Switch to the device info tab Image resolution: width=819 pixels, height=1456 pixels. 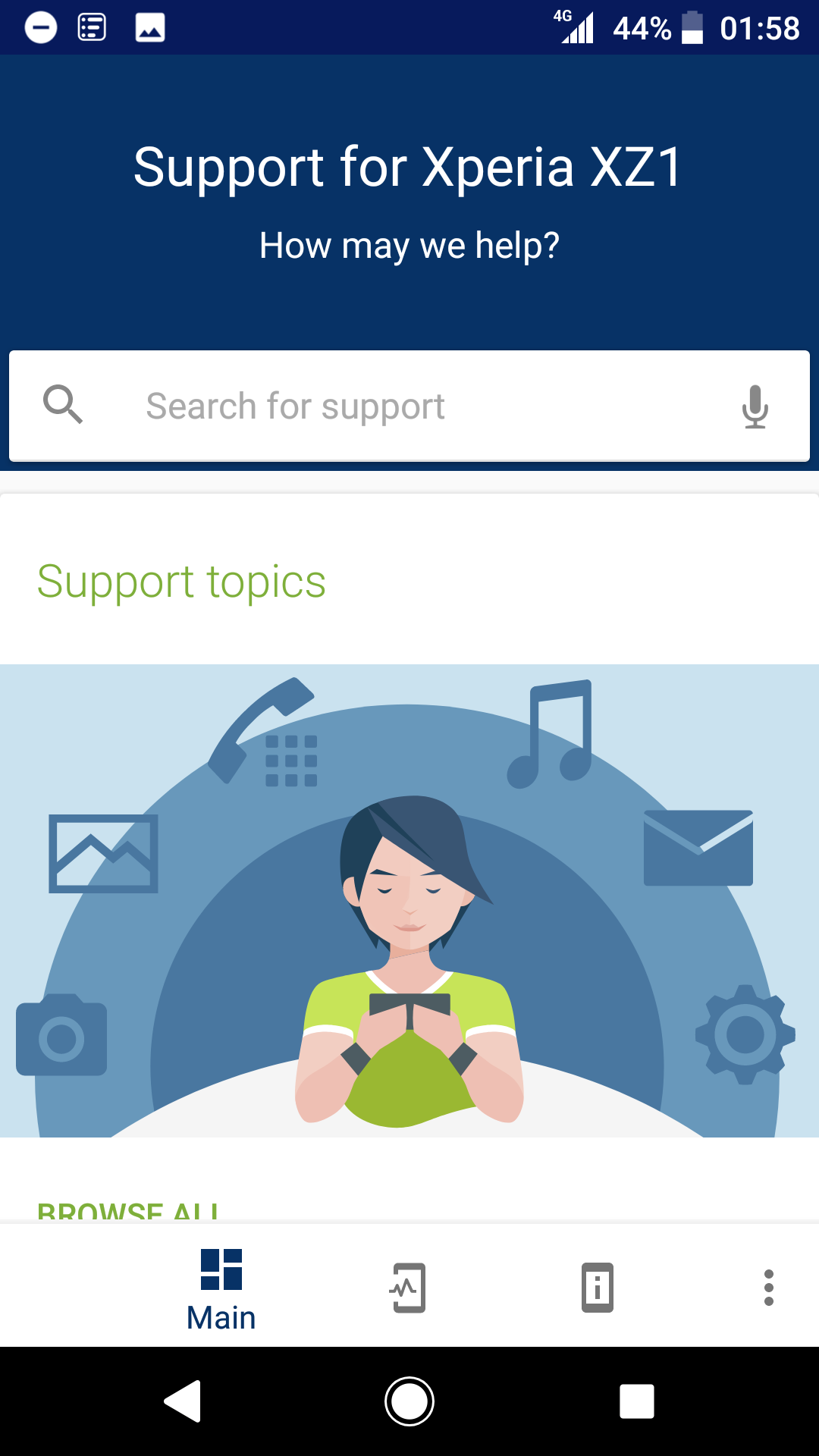click(x=598, y=1288)
